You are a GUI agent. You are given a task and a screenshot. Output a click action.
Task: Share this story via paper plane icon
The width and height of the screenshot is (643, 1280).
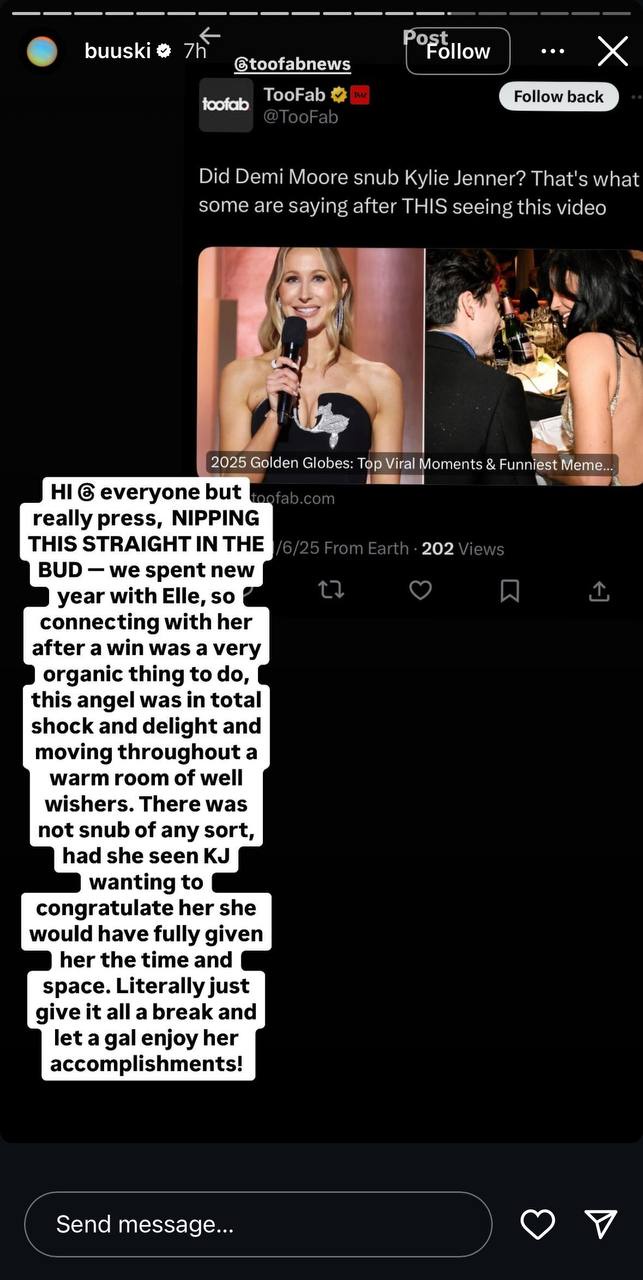(600, 1224)
